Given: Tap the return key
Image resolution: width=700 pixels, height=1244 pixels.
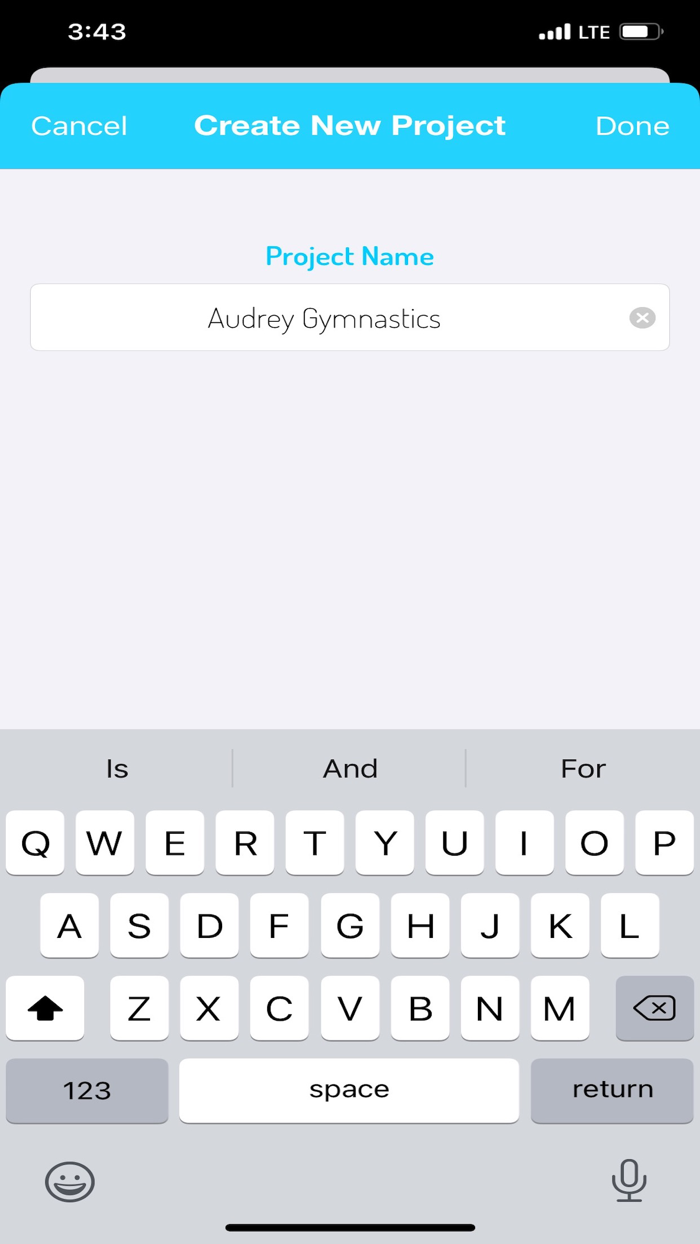Looking at the screenshot, I should coord(612,1090).
